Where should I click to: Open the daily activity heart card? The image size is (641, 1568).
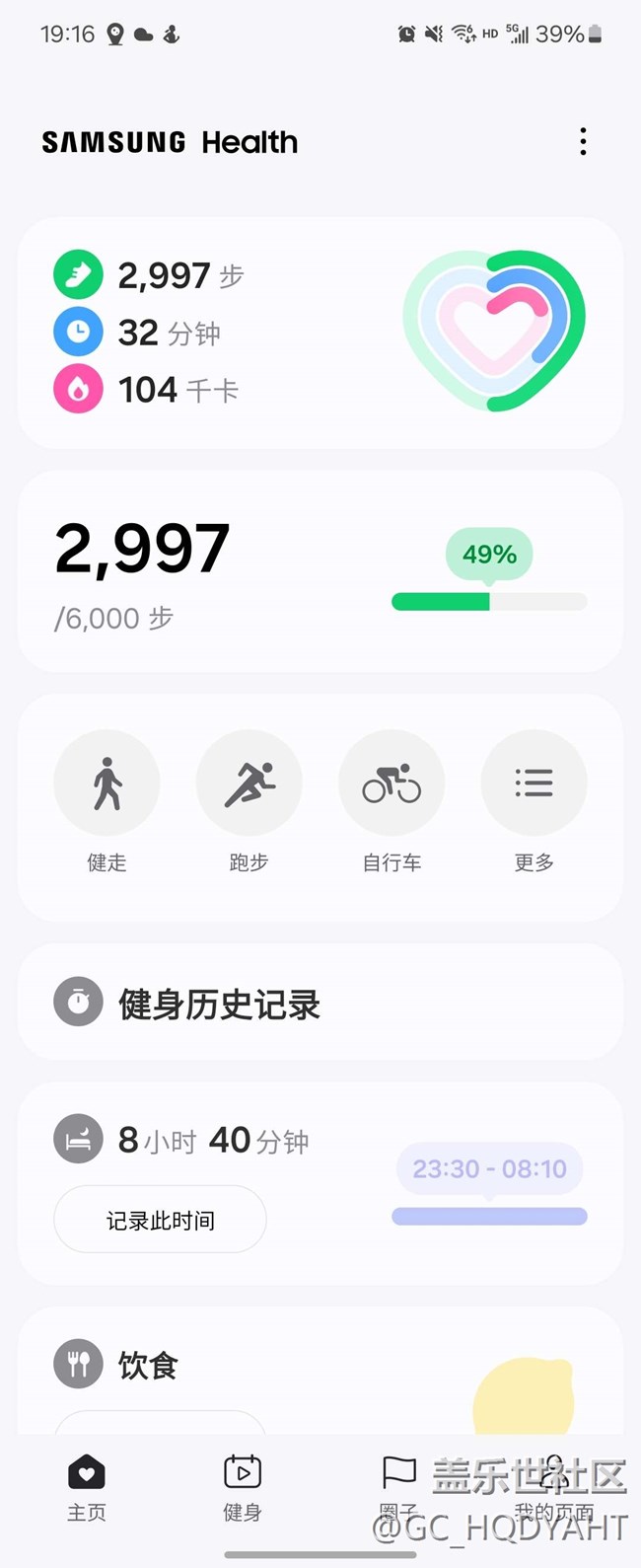(x=320, y=333)
